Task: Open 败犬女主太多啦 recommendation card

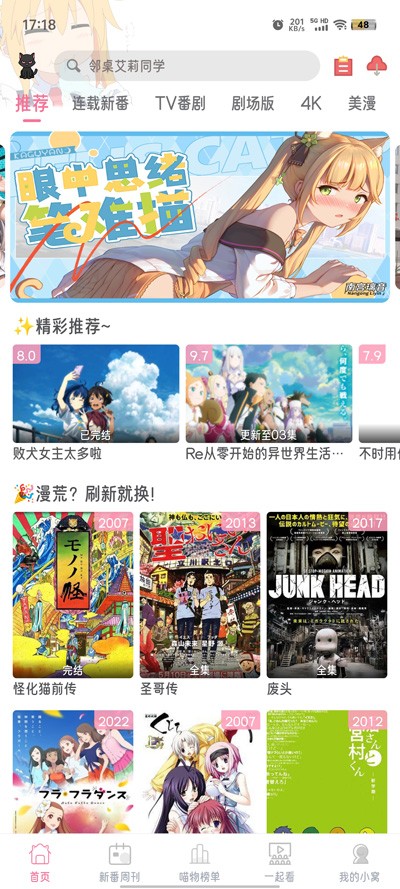Action: [x=96, y=403]
